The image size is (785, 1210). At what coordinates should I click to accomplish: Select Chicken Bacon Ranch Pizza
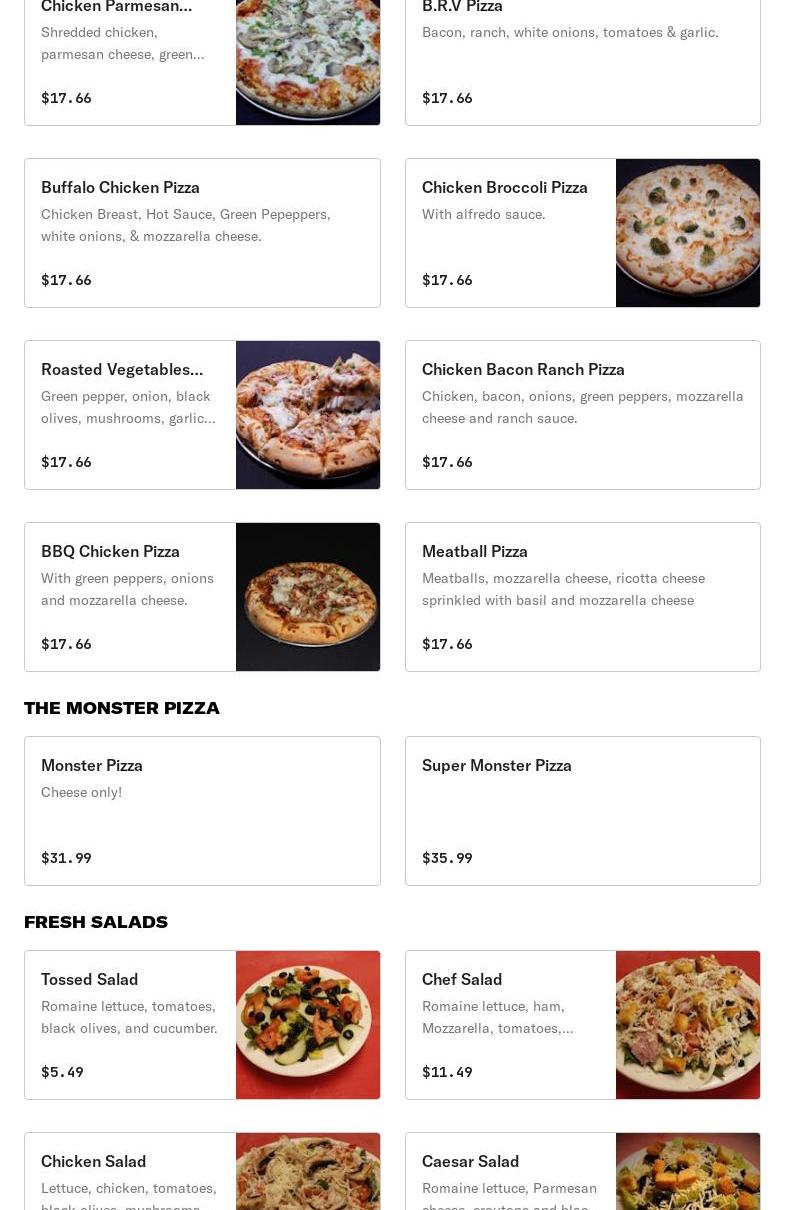(582, 415)
